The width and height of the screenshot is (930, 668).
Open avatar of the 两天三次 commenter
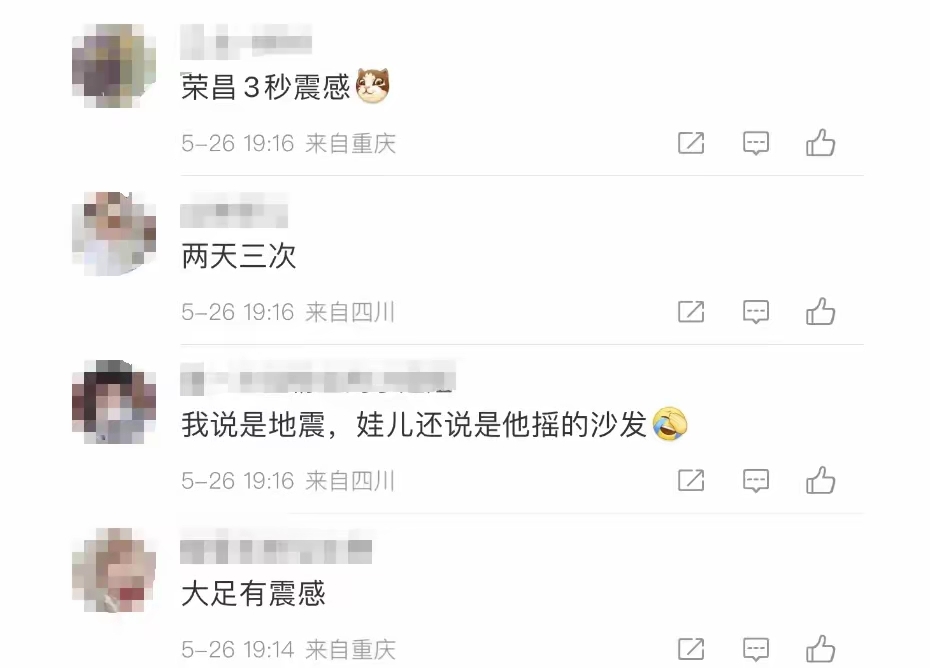114,234
